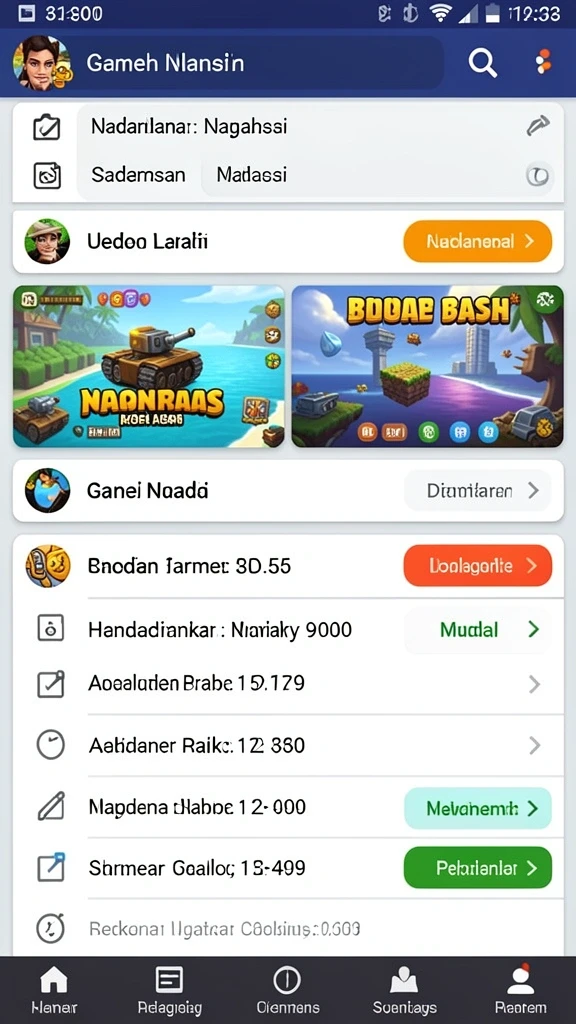The width and height of the screenshot is (576, 1024).
Task: Switch to the Soentays tab
Action: (x=404, y=989)
